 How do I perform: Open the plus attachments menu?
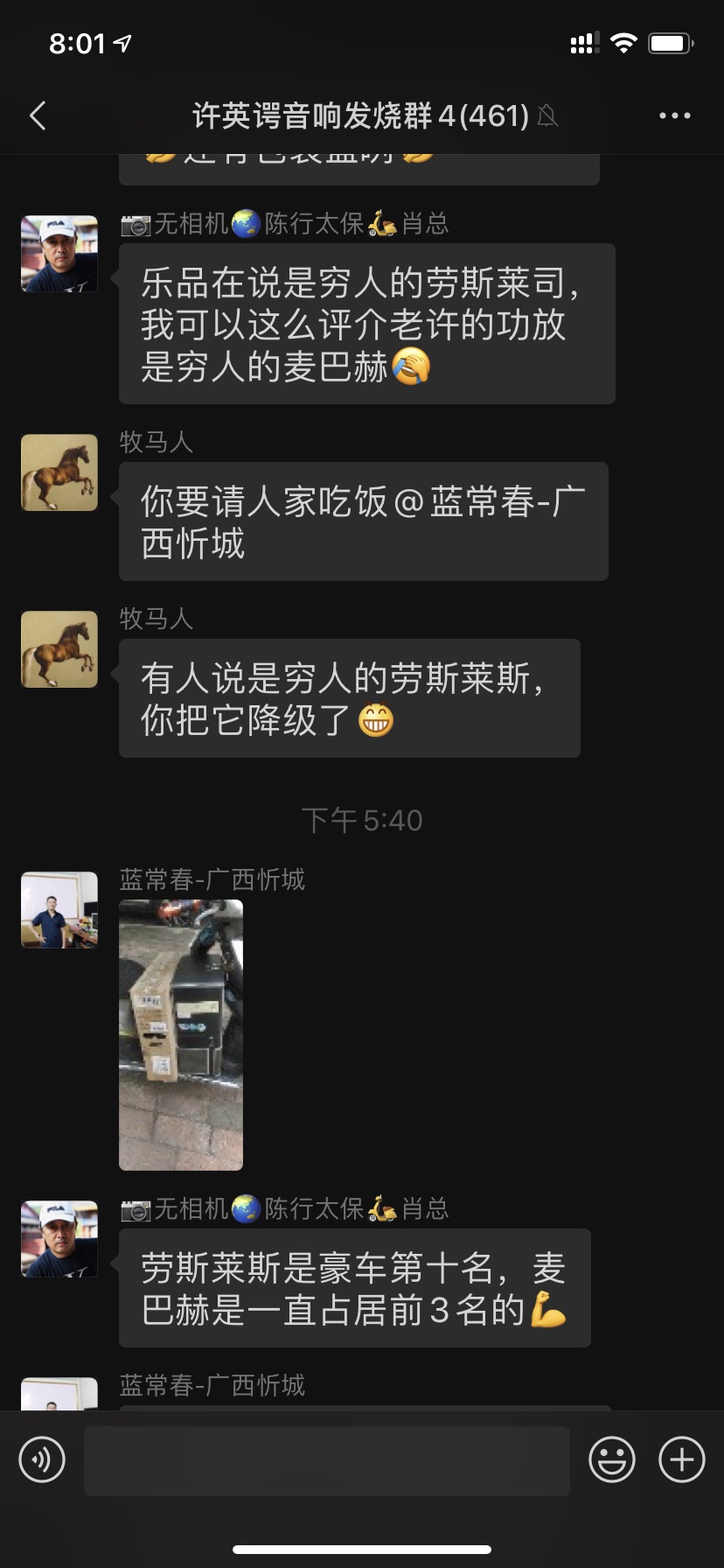point(681,1460)
